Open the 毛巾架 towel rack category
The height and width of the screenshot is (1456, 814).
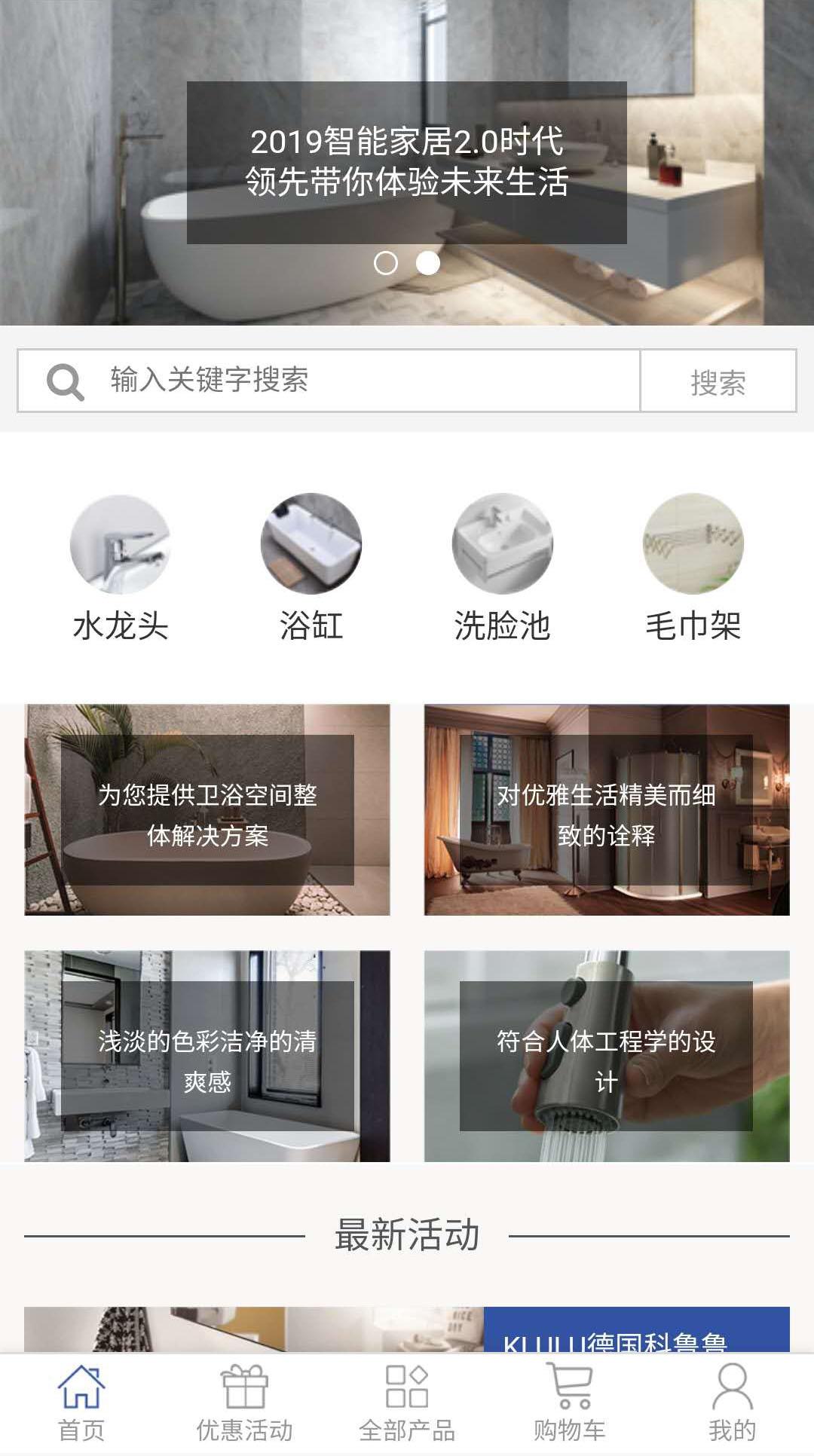click(x=692, y=546)
